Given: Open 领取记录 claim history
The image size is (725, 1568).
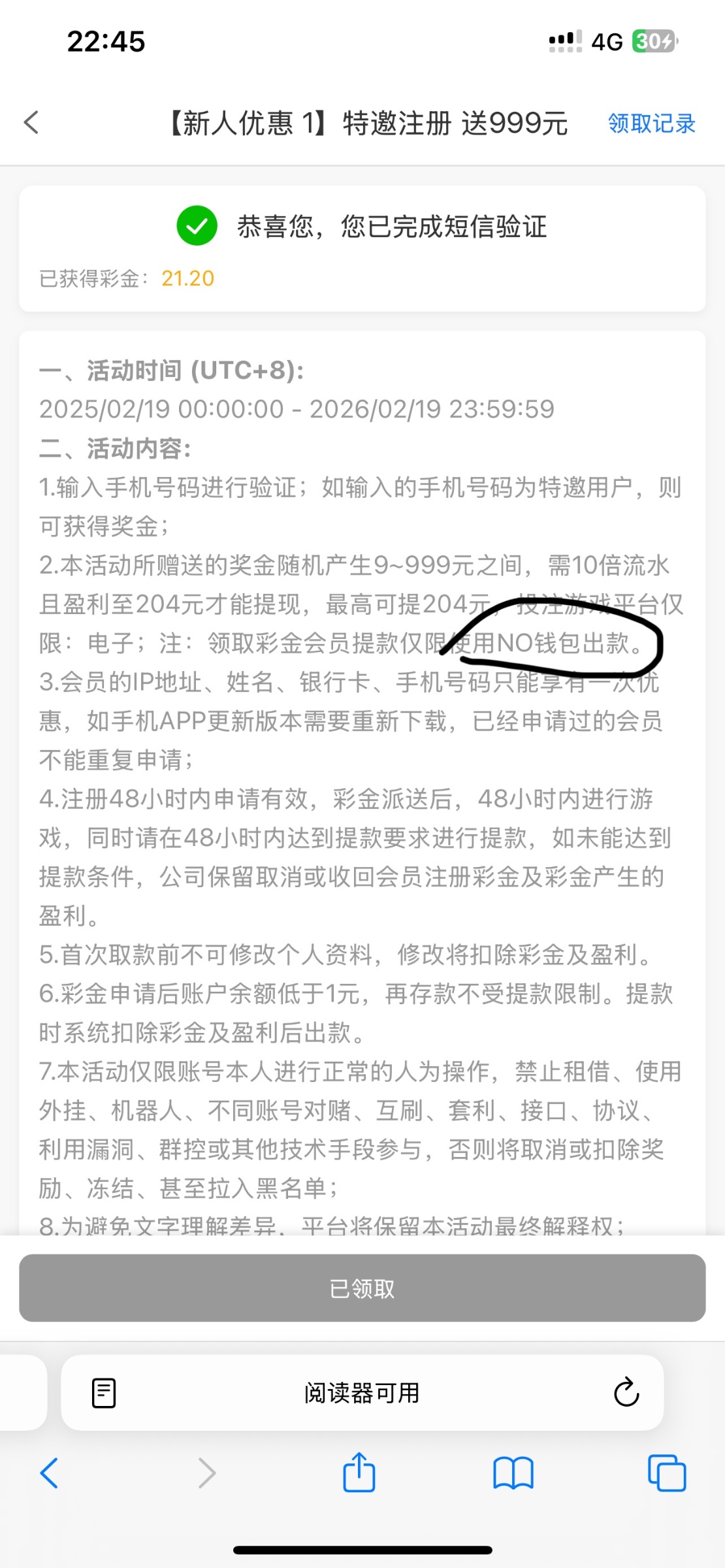Looking at the screenshot, I should click(x=651, y=123).
